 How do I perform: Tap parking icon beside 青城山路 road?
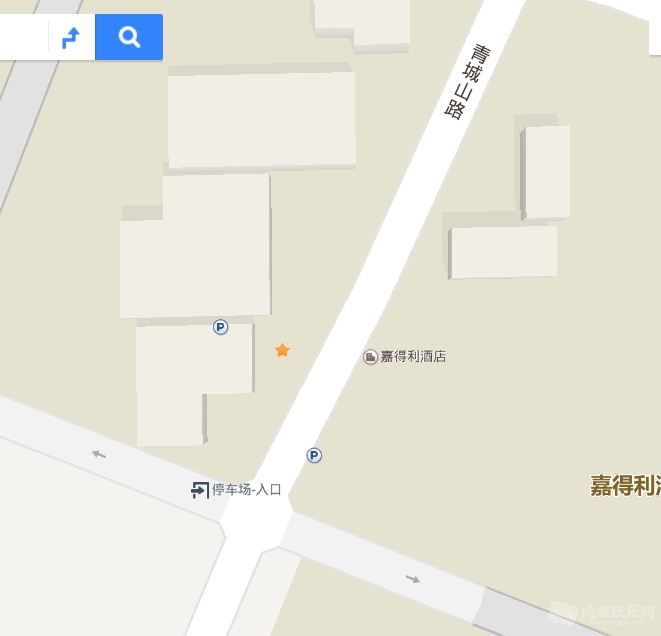coord(314,455)
